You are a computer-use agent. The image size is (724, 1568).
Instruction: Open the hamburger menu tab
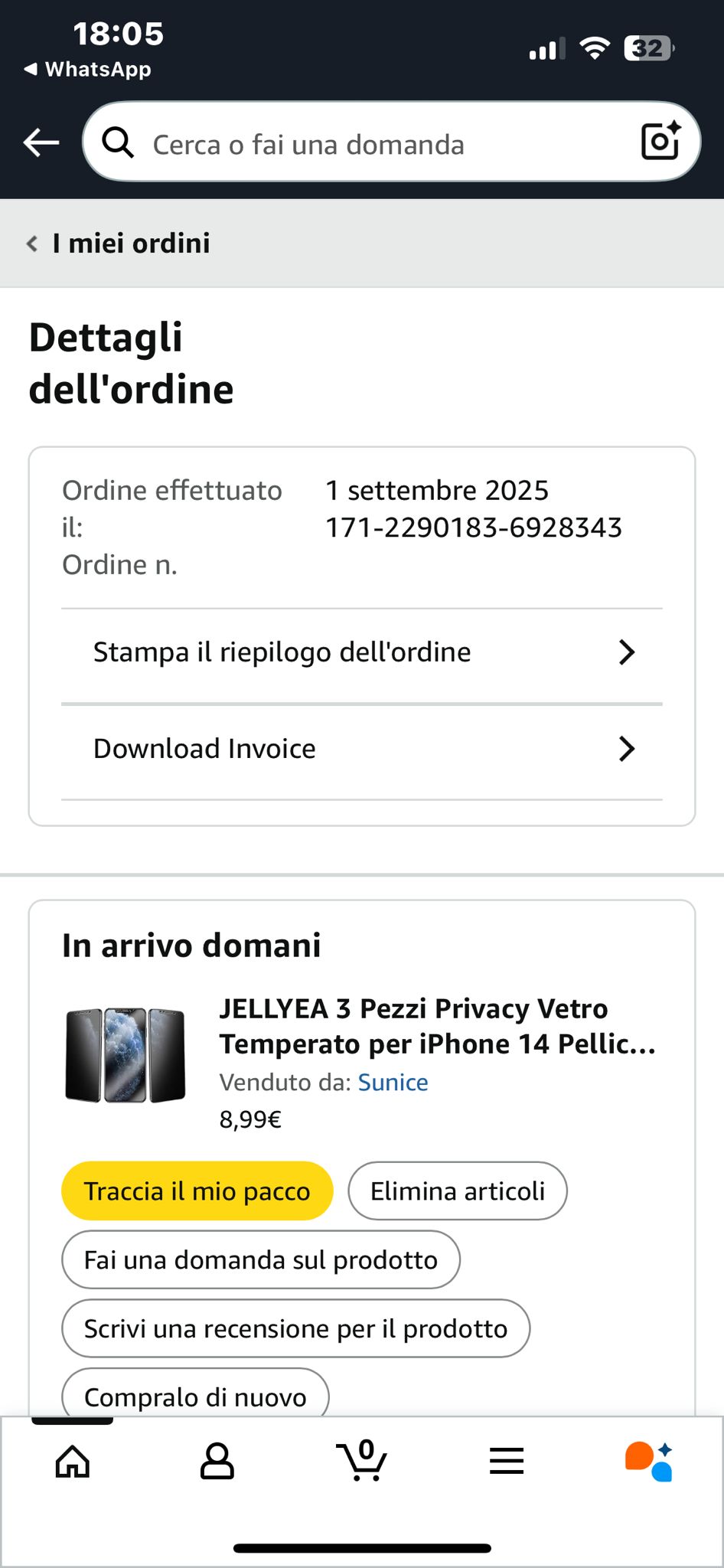click(506, 1461)
